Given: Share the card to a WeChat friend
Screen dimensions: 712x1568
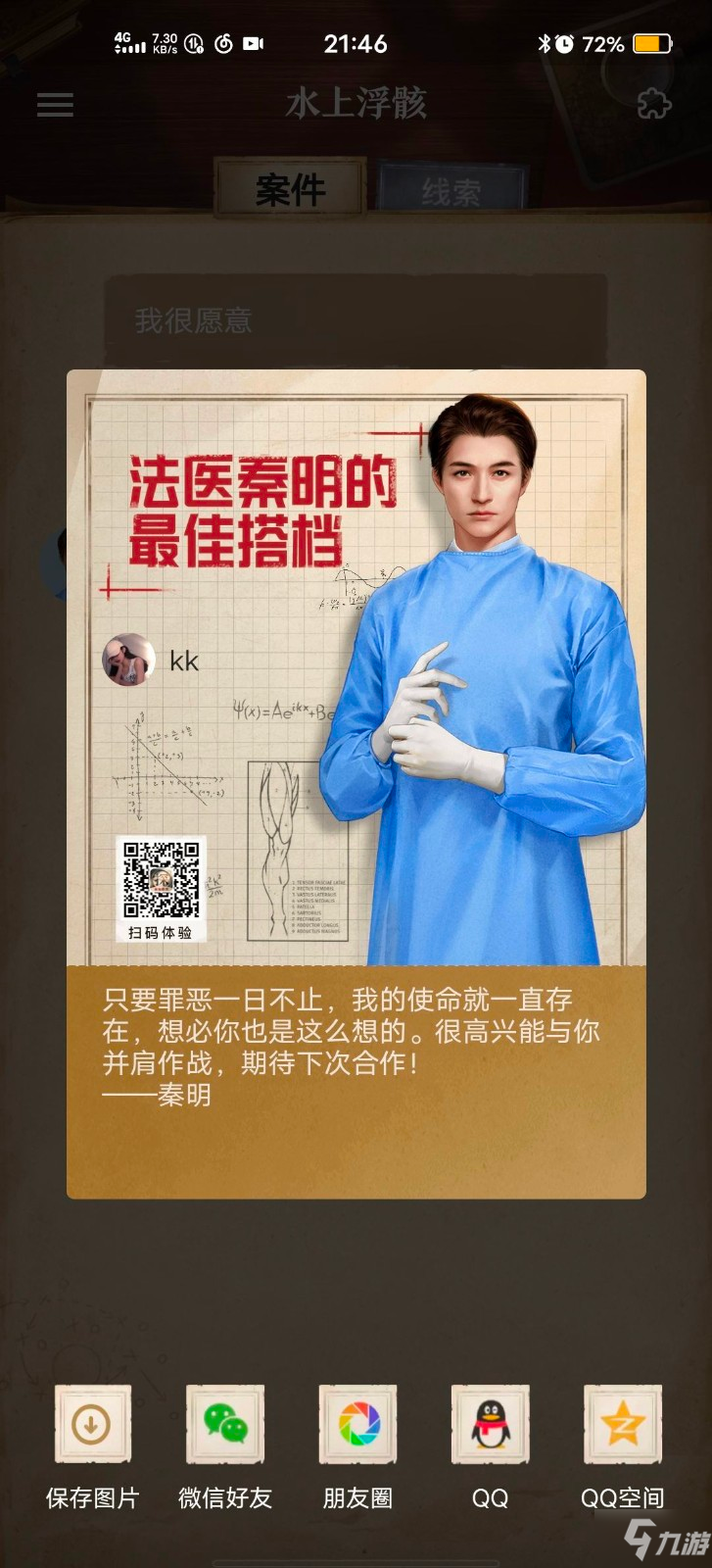Looking at the screenshot, I should tap(225, 1425).
